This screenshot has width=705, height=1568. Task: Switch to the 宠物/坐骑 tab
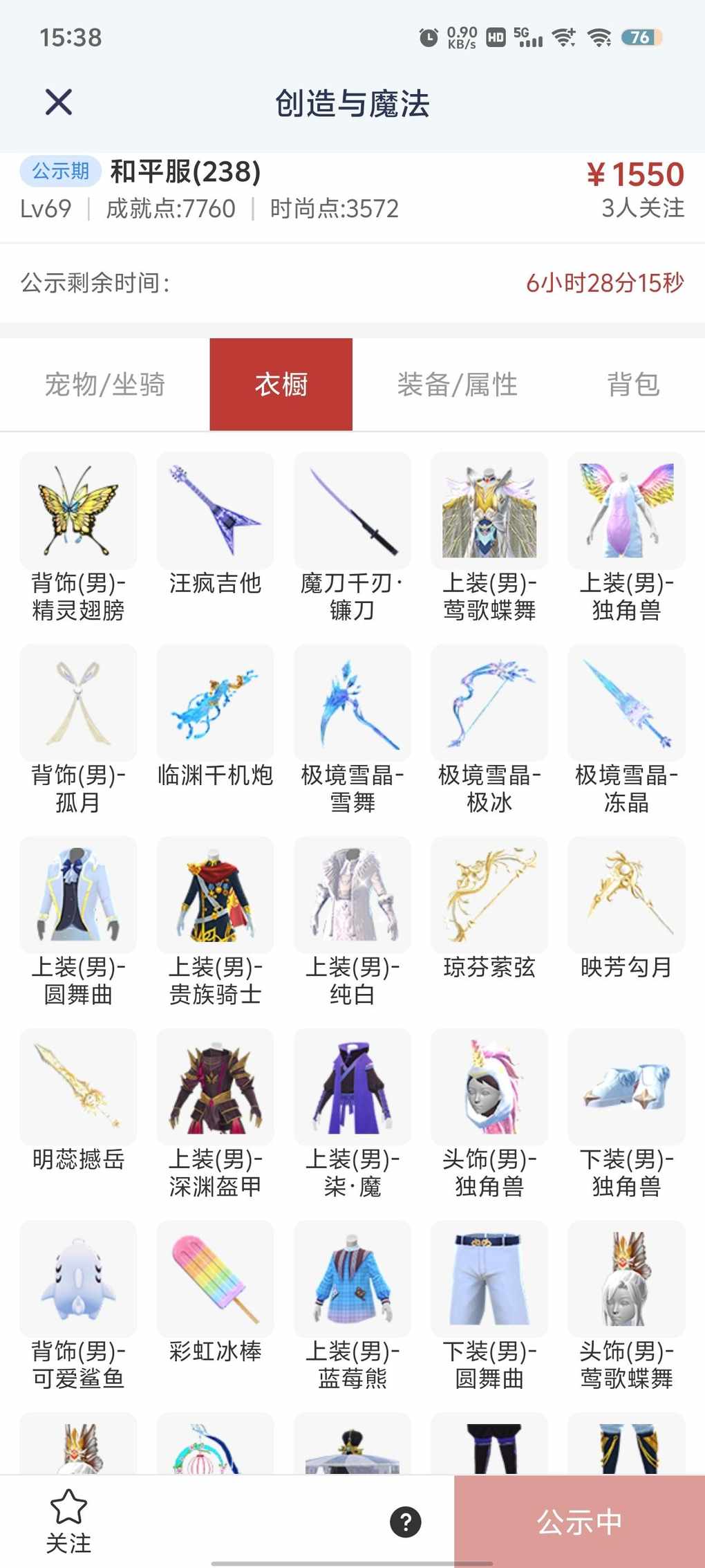click(x=105, y=385)
